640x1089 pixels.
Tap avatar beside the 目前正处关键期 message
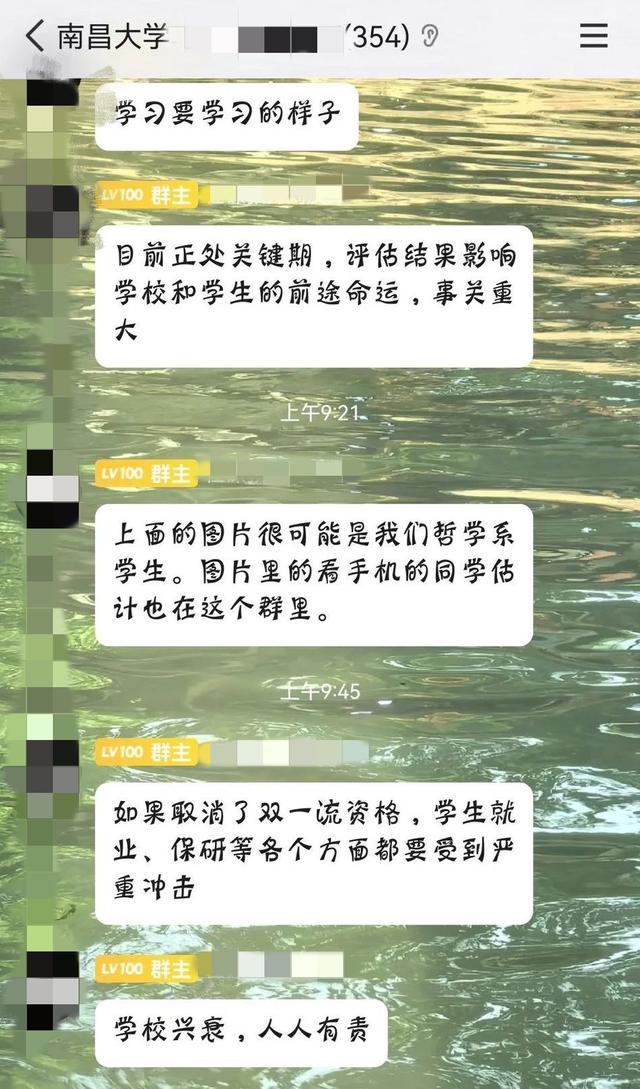click(x=52, y=210)
